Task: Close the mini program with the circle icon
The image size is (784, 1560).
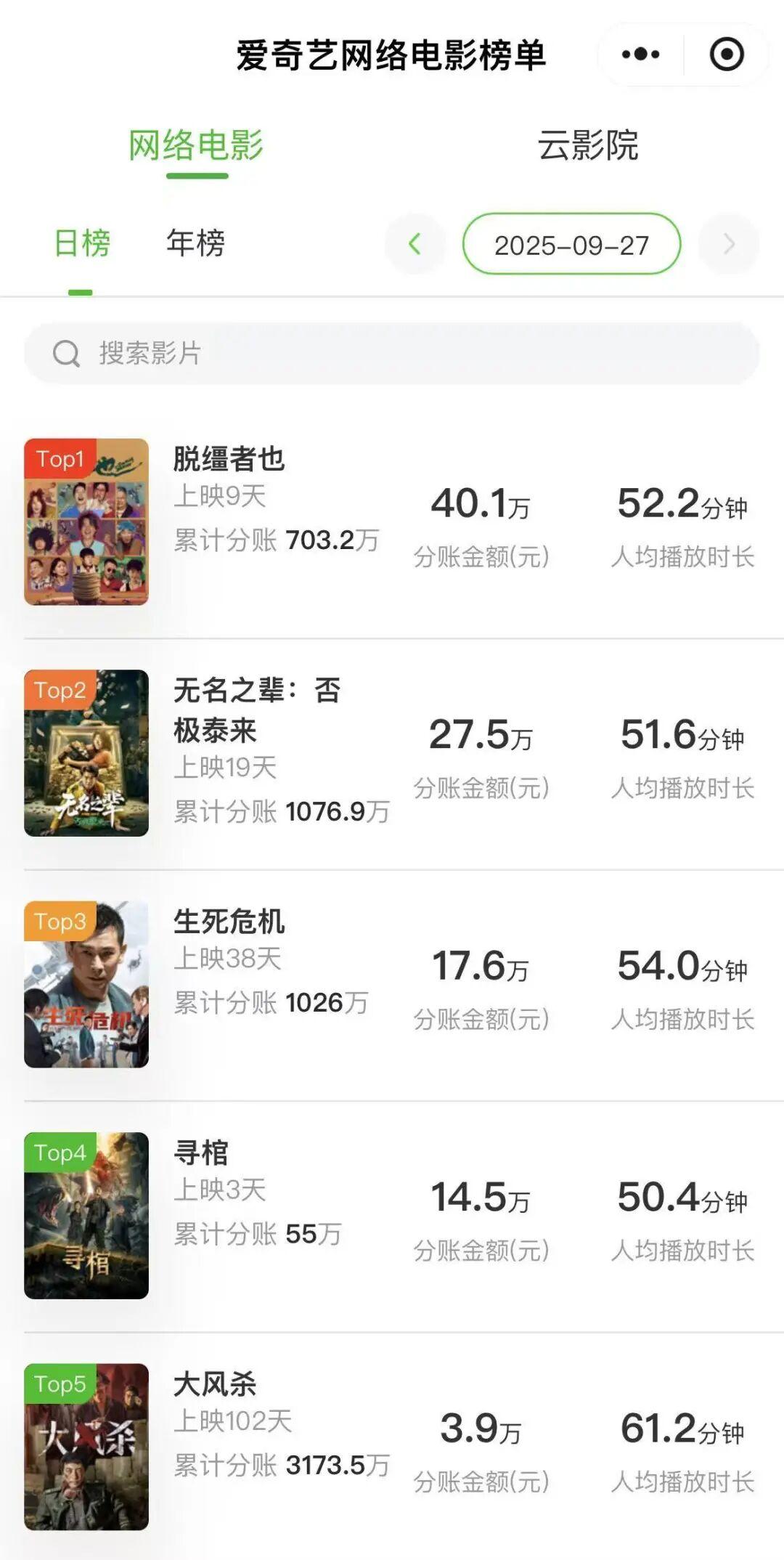Action: click(726, 54)
